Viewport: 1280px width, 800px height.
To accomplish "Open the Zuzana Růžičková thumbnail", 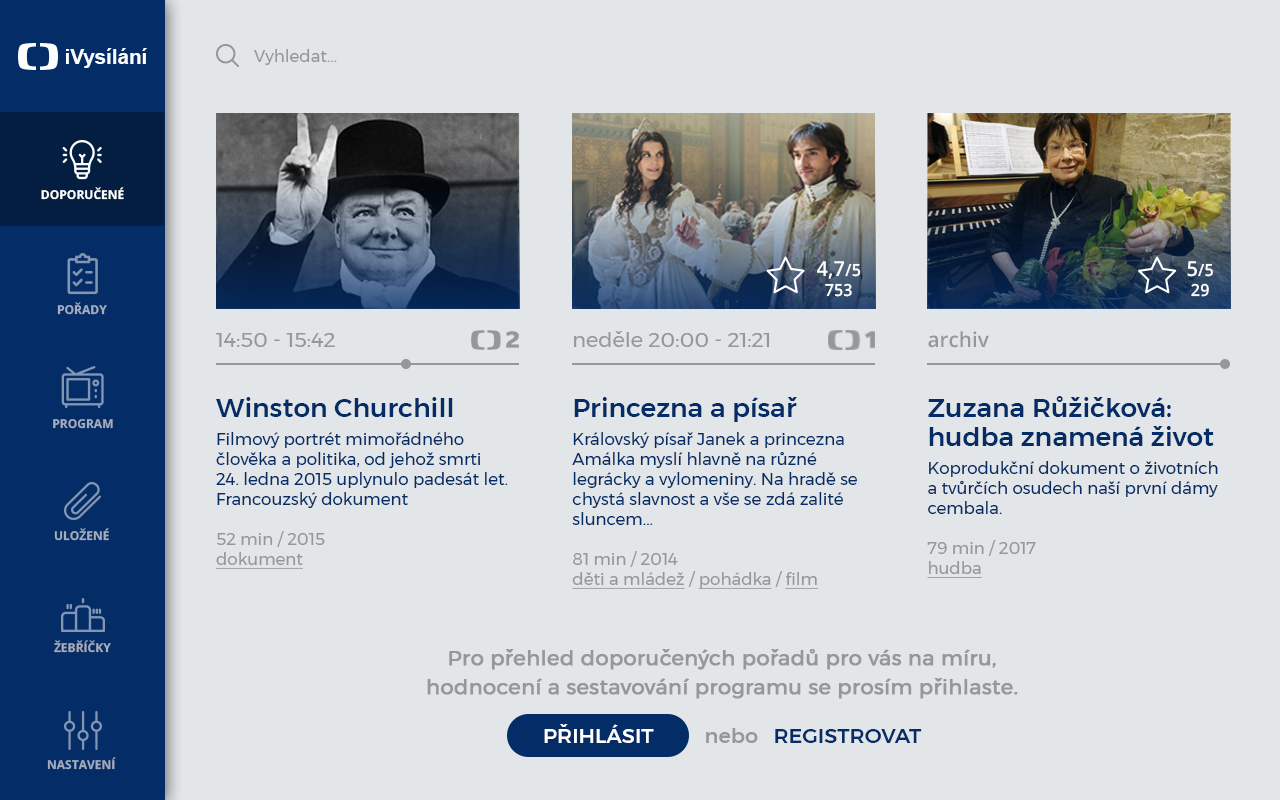I will 1078,211.
